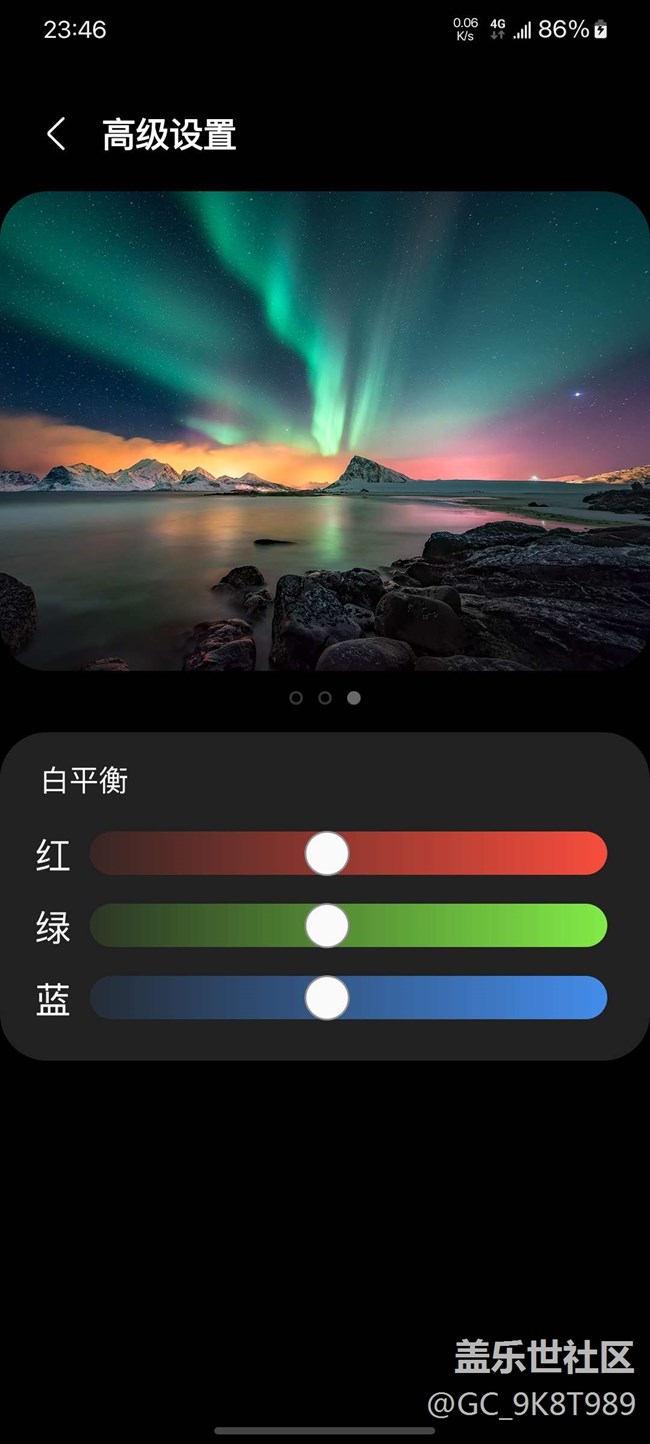Select the first preview page dot
Image resolution: width=650 pixels, height=1444 pixels.
click(x=296, y=698)
